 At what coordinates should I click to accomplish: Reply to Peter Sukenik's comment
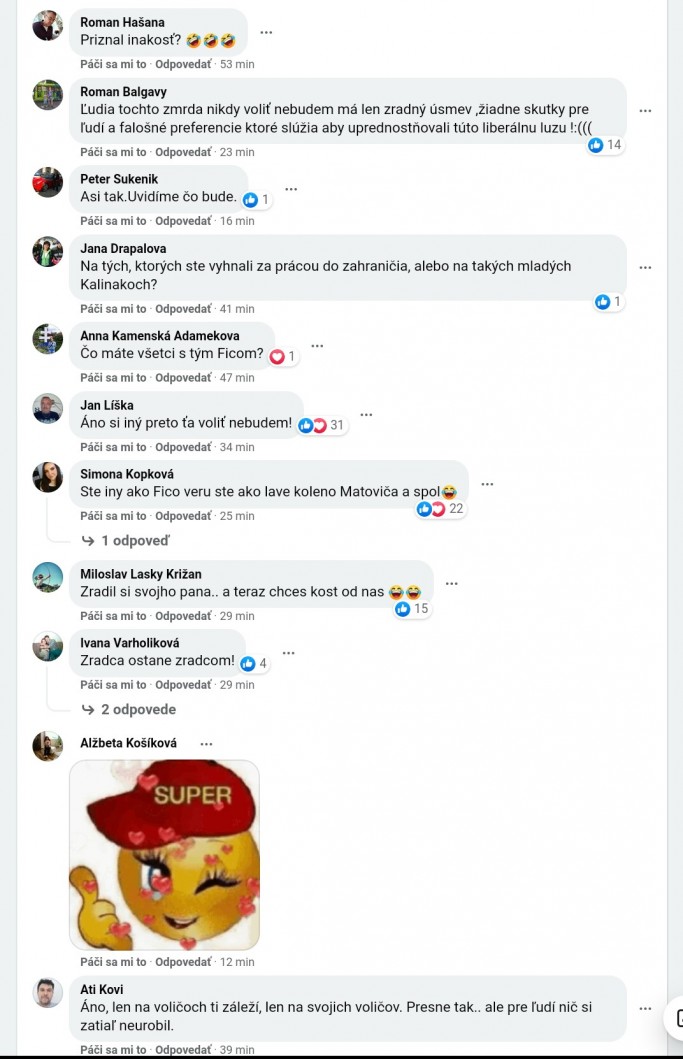tap(183, 221)
